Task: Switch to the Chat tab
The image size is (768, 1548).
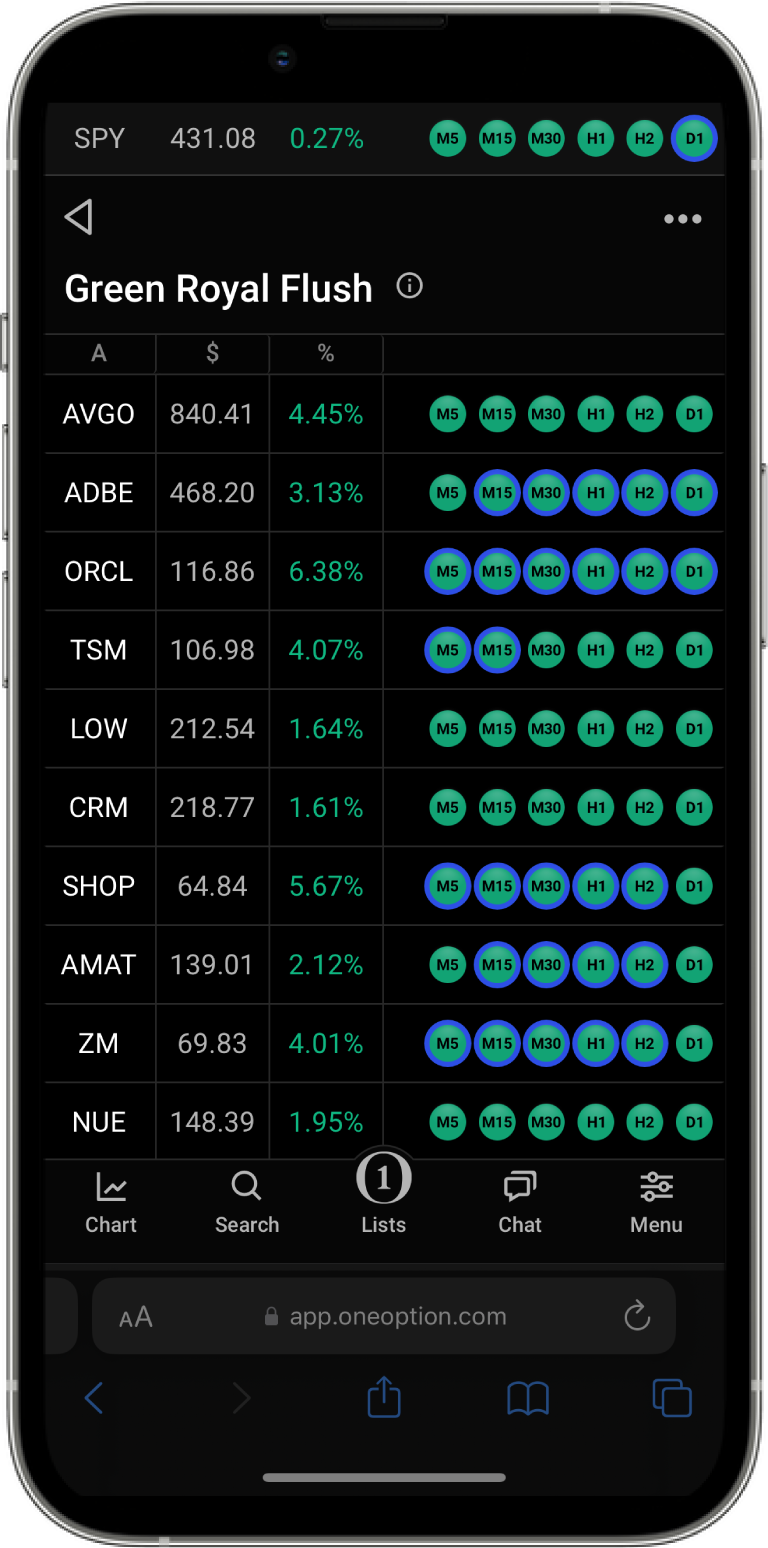Action: click(520, 1198)
